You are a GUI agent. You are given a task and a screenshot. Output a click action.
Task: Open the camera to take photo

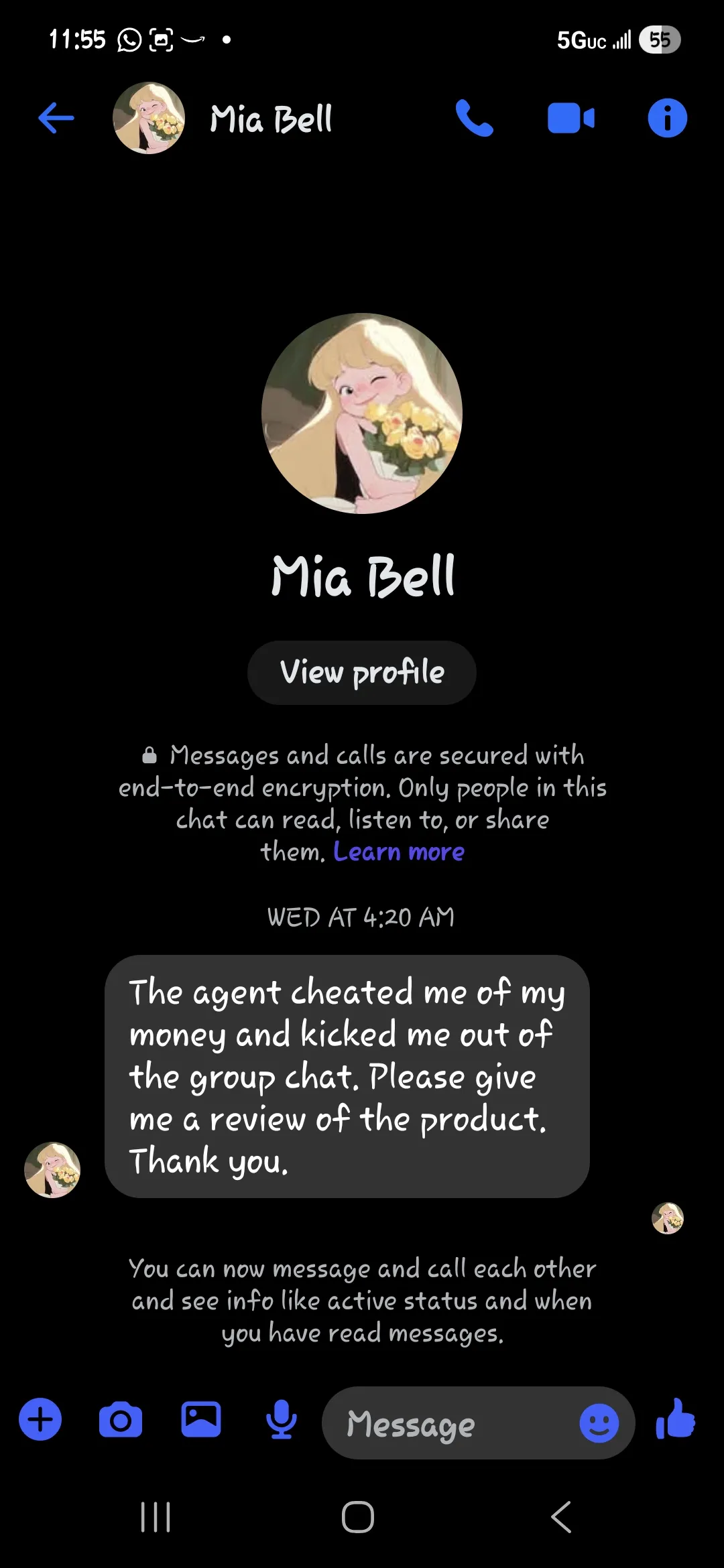(x=121, y=1419)
